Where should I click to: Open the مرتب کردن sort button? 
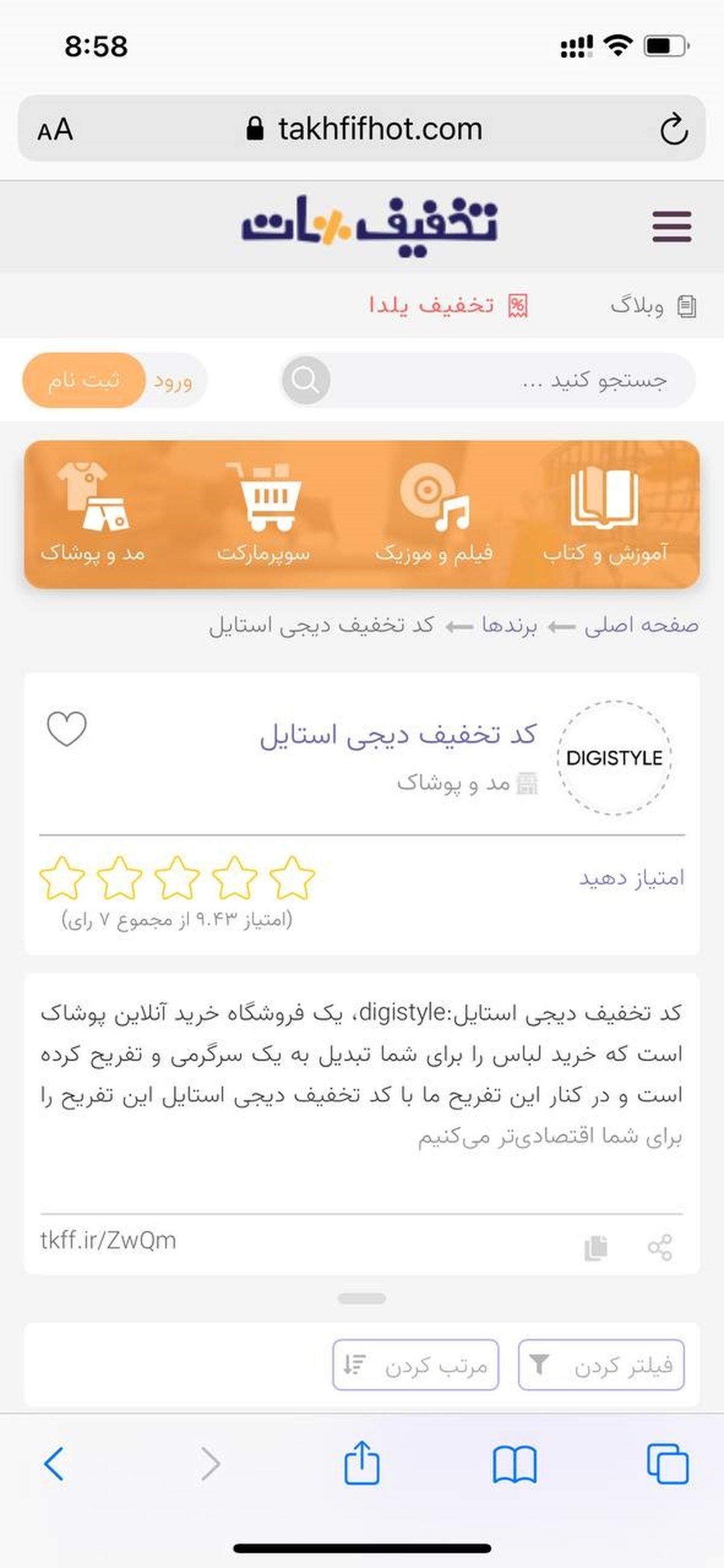416,1365
